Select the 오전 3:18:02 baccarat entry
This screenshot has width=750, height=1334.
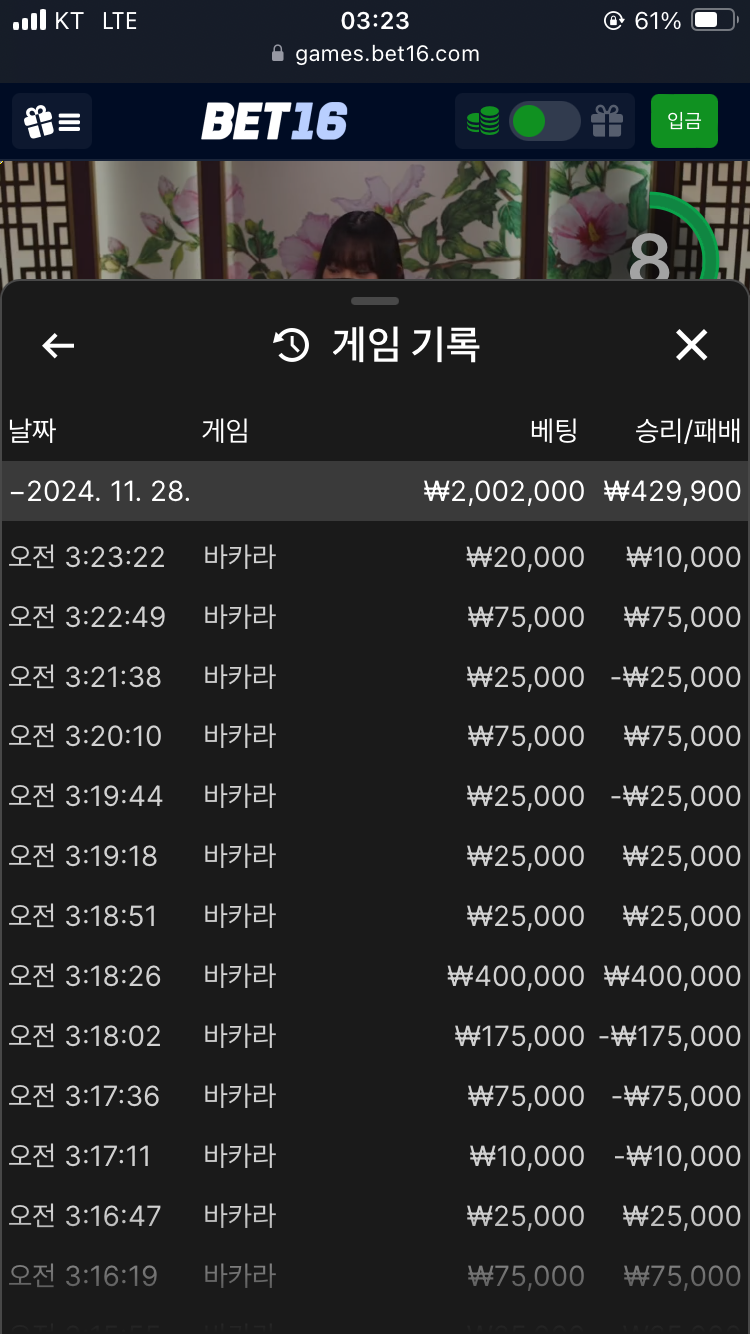375,1036
